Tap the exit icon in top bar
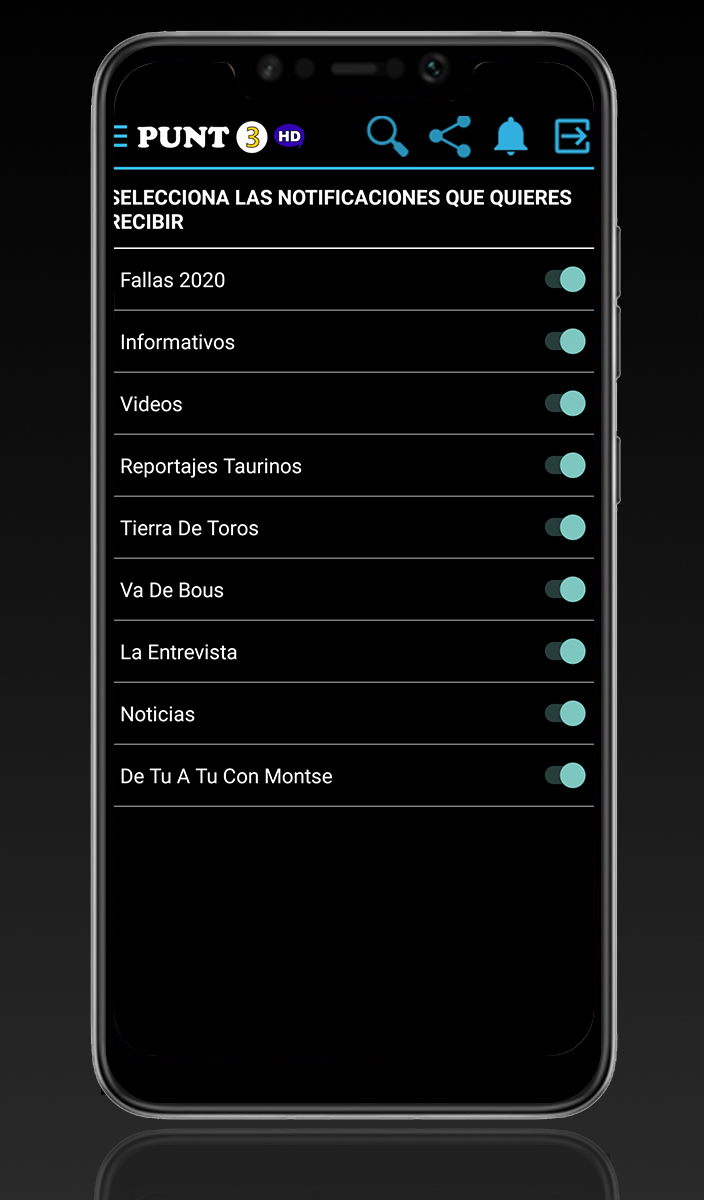This screenshot has width=704, height=1200. coord(573,136)
